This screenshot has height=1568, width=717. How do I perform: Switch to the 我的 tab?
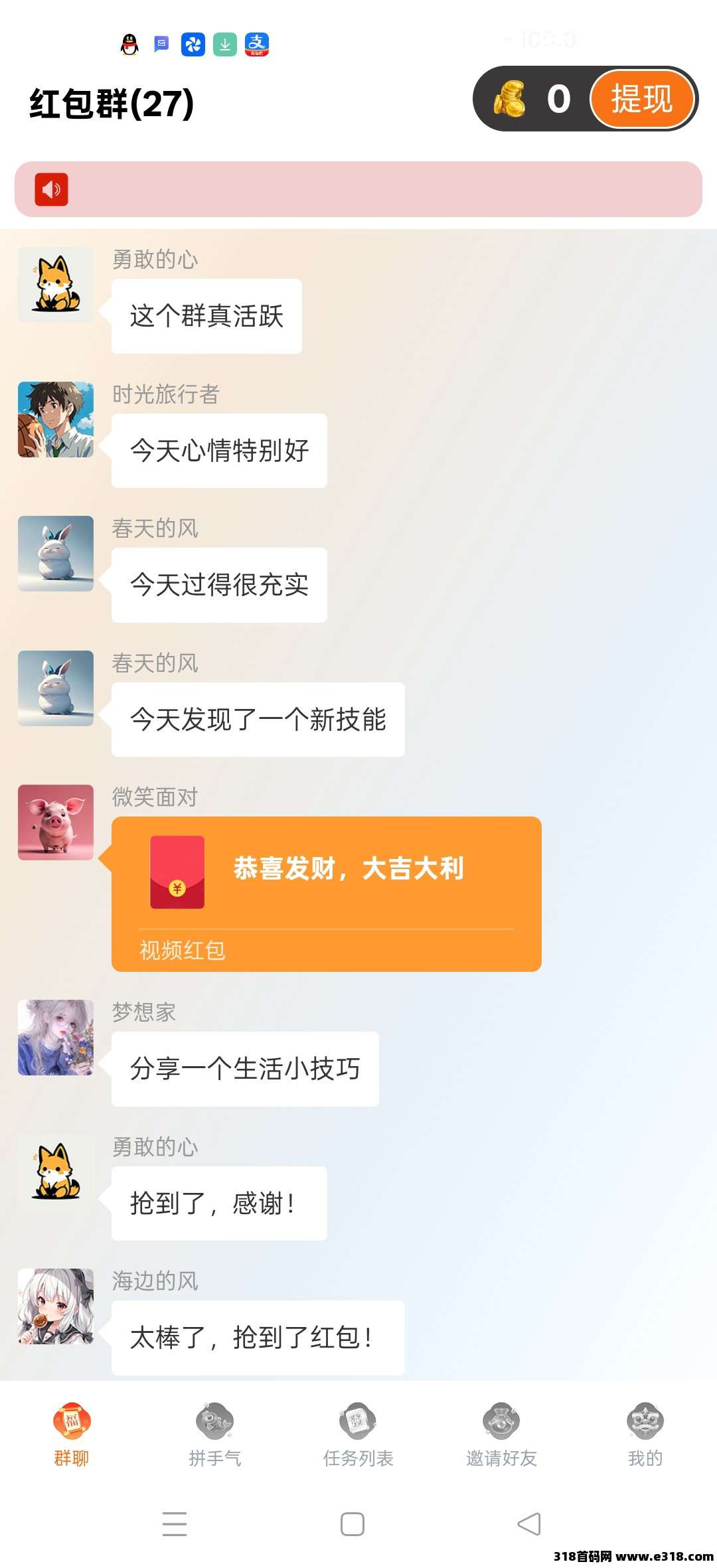coord(645,1435)
